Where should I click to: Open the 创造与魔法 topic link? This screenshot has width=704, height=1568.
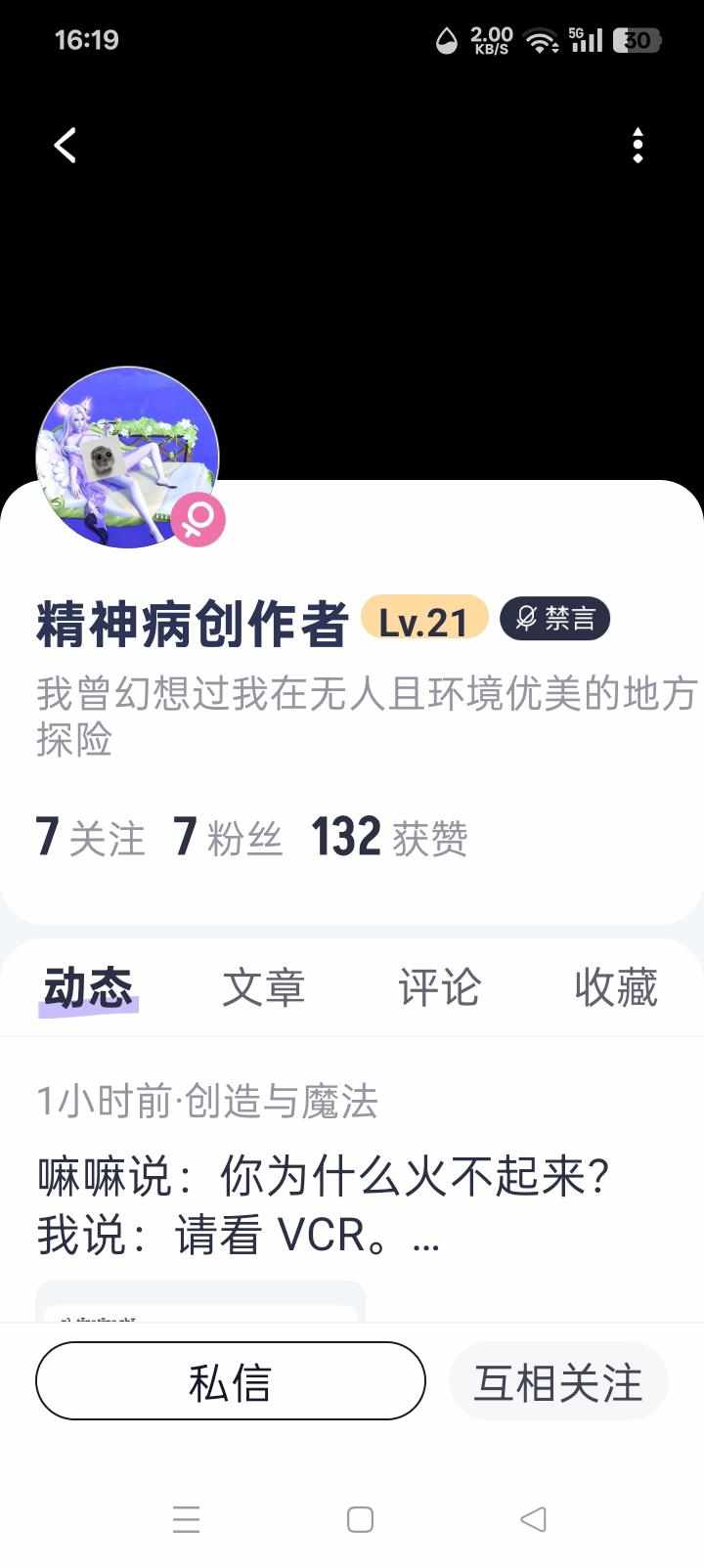(x=282, y=1102)
